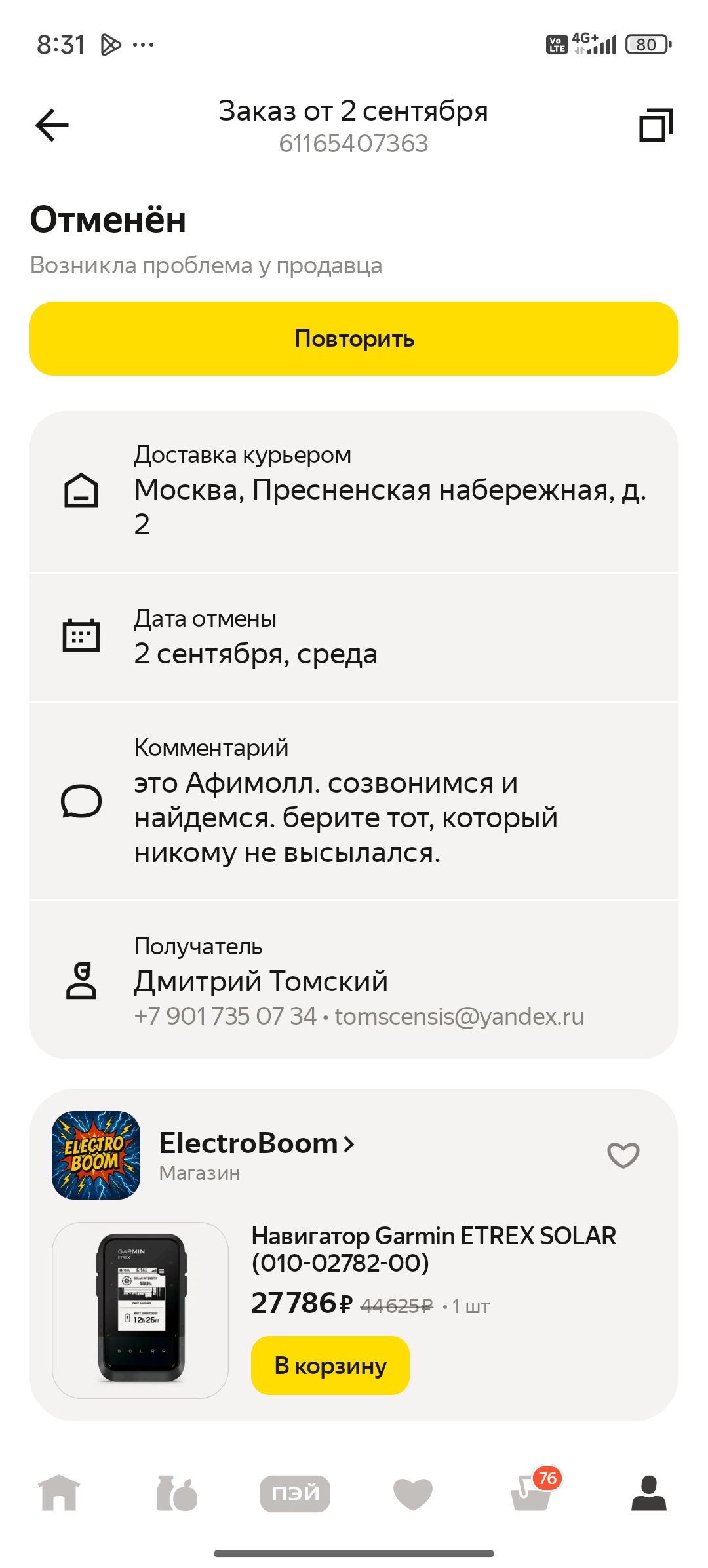Open the groceries tab with the bottle icon
The image size is (708, 1568).
pos(177,1493)
